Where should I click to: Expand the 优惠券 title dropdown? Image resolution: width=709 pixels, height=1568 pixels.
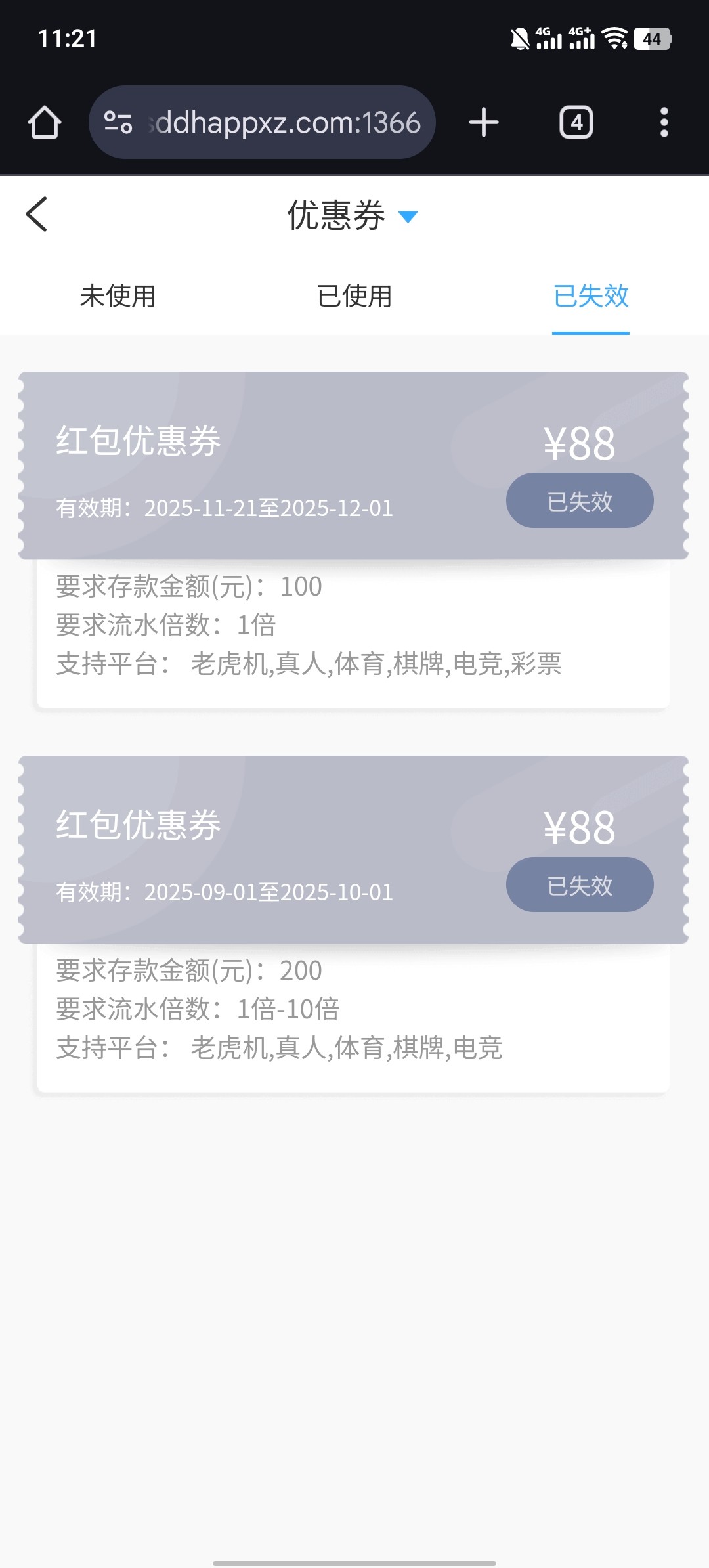coord(407,216)
